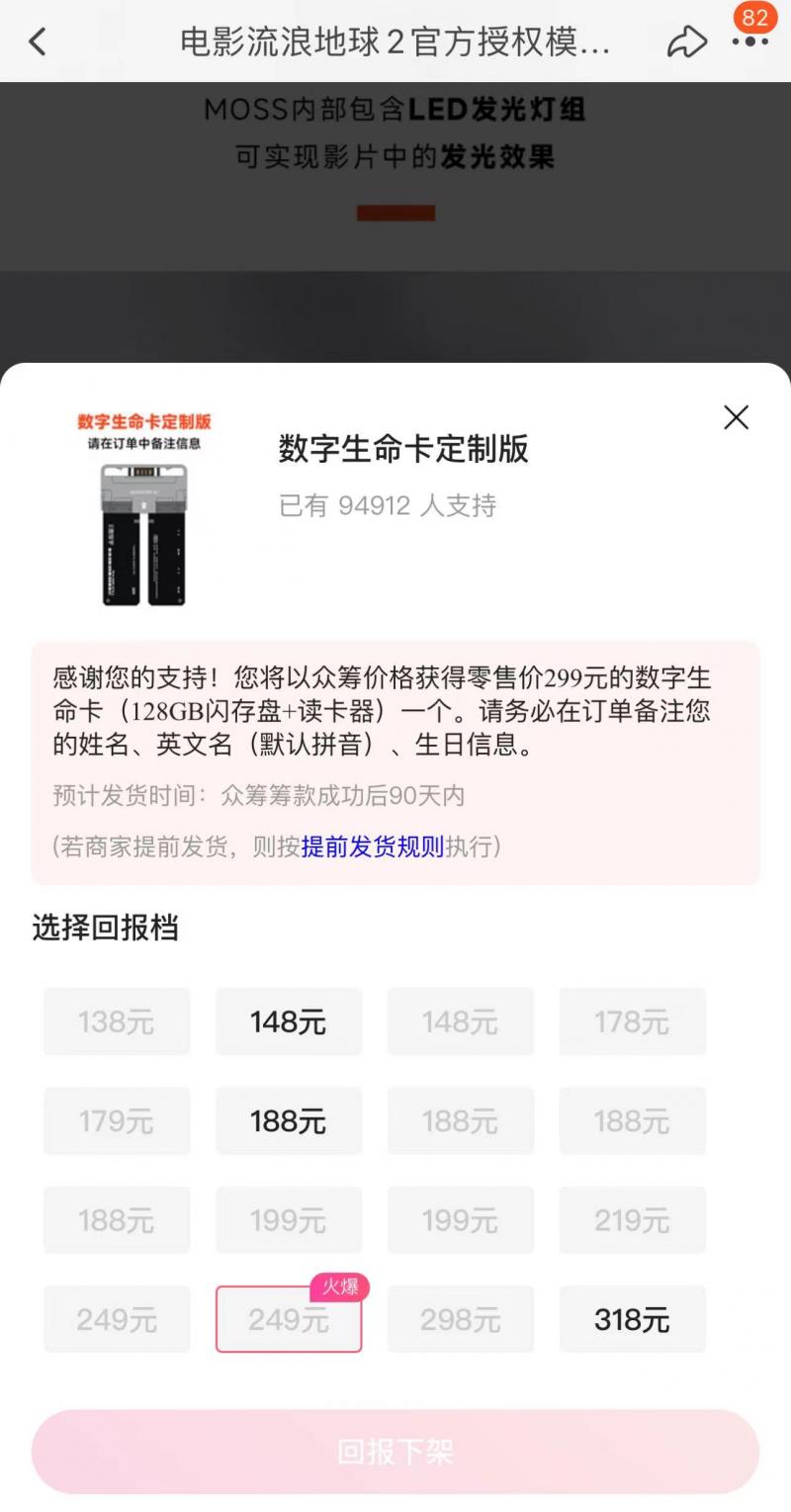Select the 318元 reward tier

[633, 1319]
